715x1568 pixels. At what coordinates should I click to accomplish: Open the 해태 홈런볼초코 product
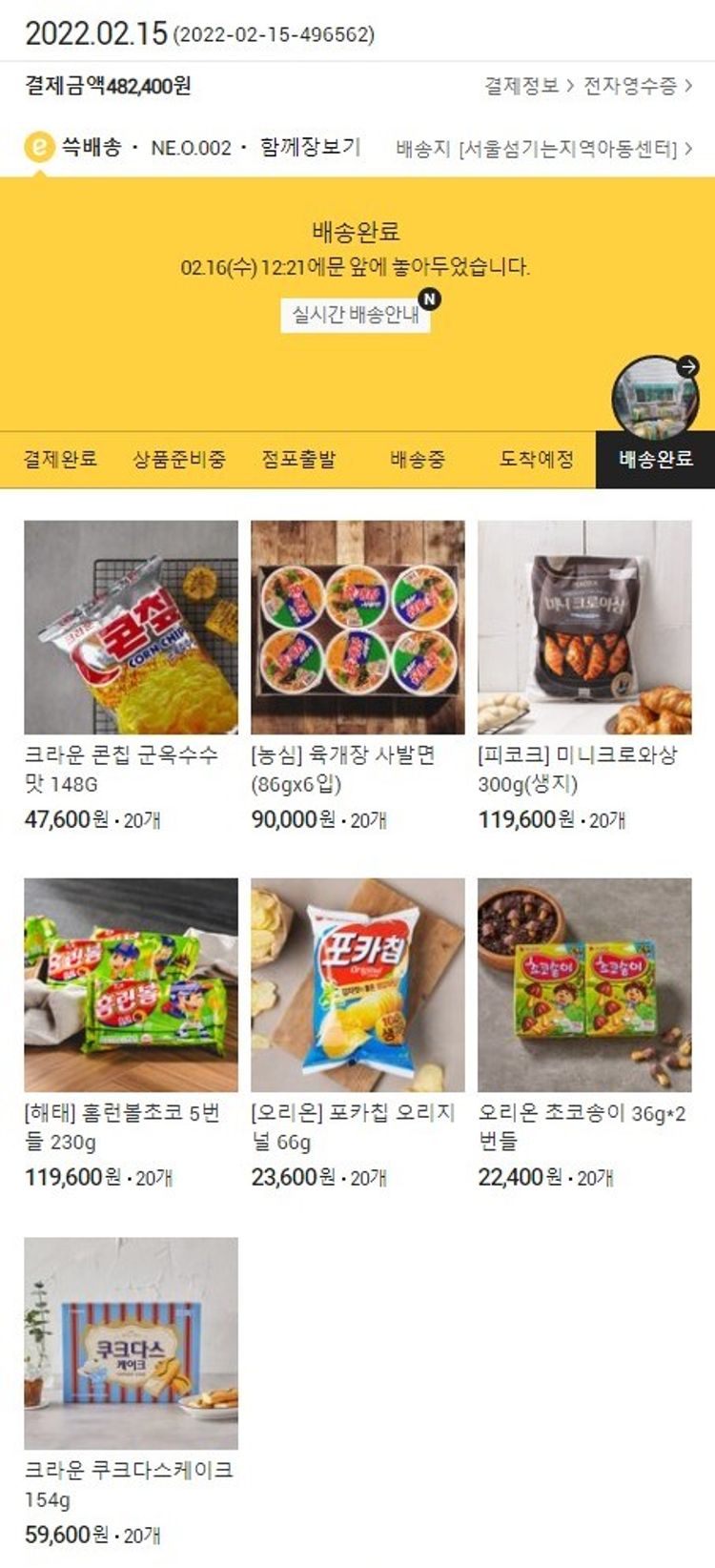coord(131,985)
